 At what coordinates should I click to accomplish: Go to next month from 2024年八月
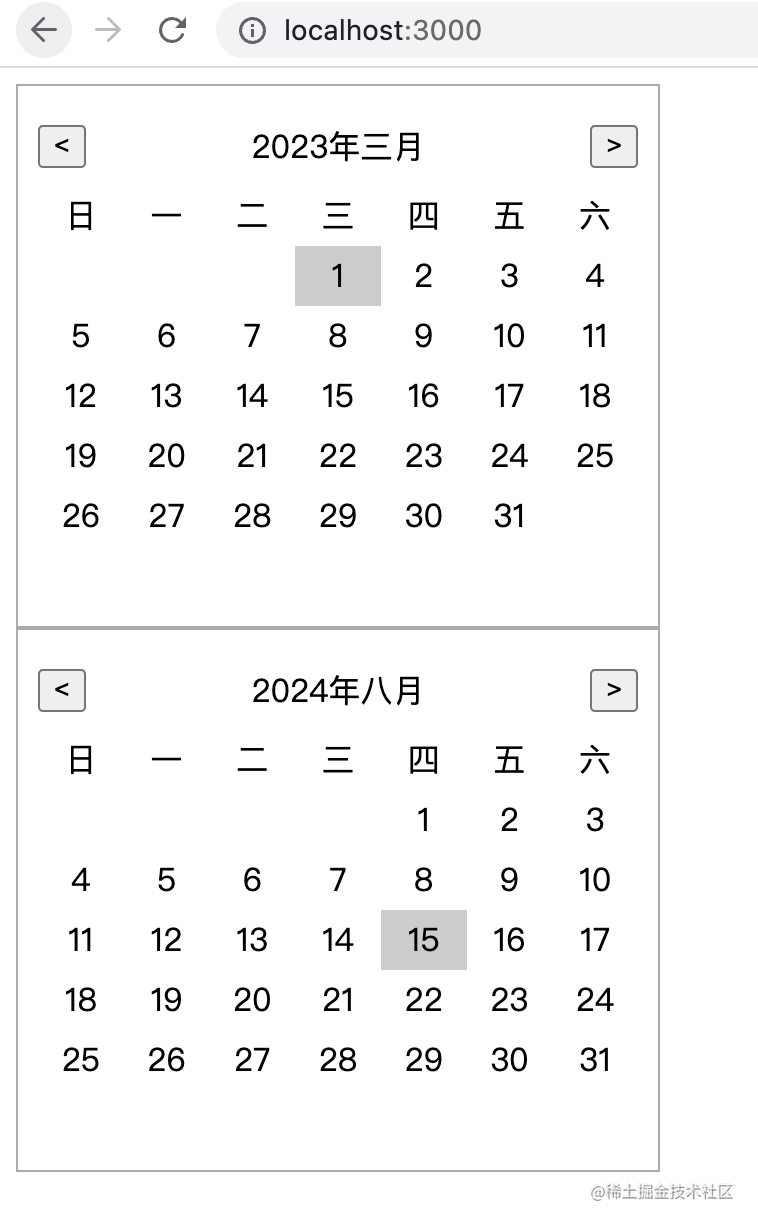click(x=614, y=690)
